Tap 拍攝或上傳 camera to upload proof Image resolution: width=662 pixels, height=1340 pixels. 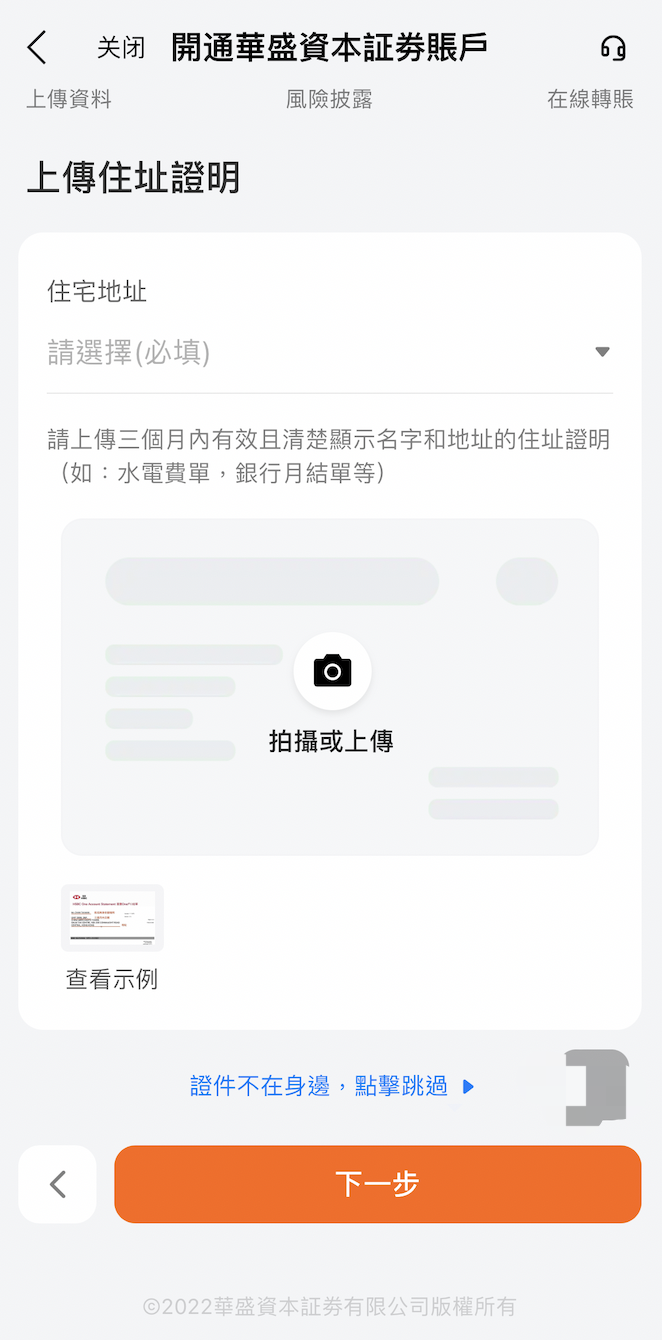coord(332,671)
